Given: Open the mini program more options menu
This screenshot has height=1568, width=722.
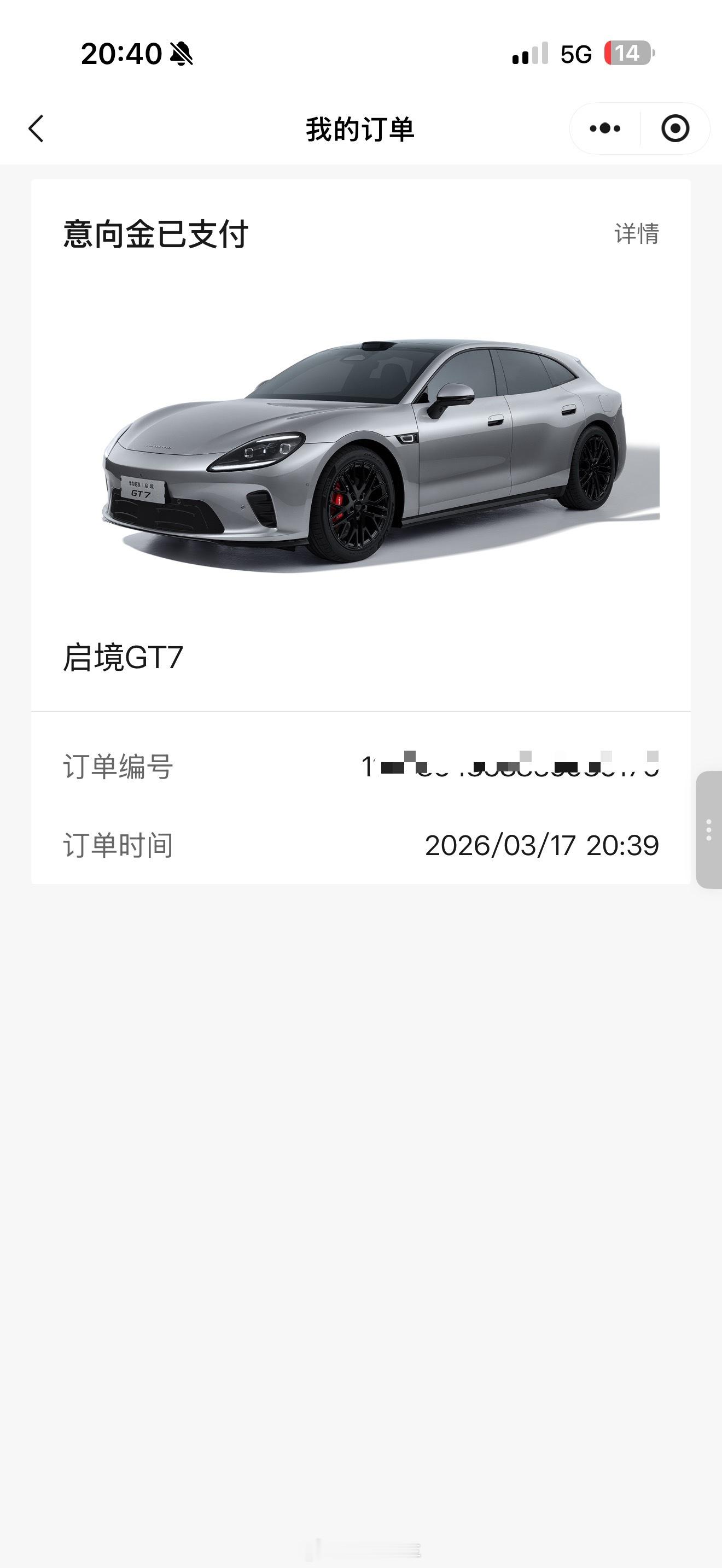Looking at the screenshot, I should (604, 128).
